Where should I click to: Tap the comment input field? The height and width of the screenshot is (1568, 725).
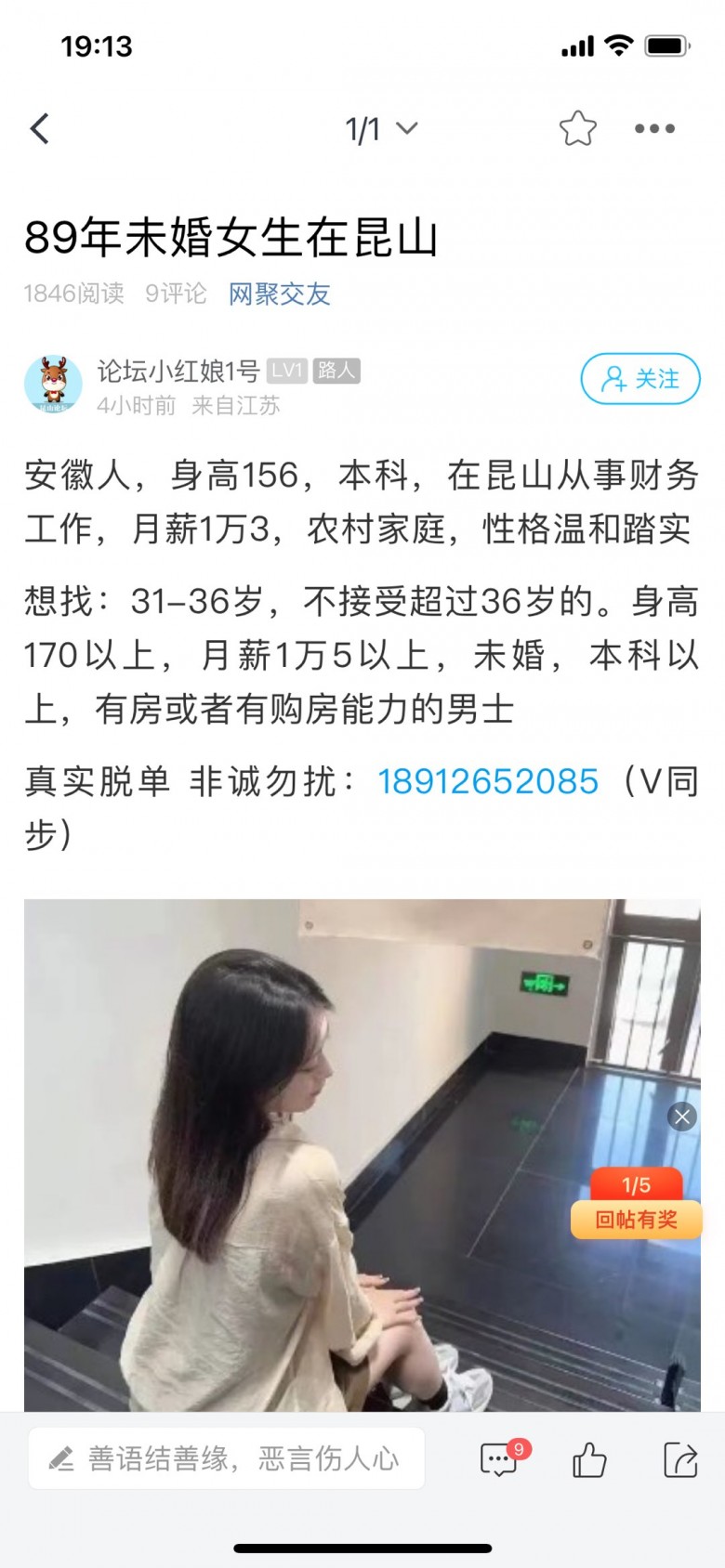coord(227,1459)
